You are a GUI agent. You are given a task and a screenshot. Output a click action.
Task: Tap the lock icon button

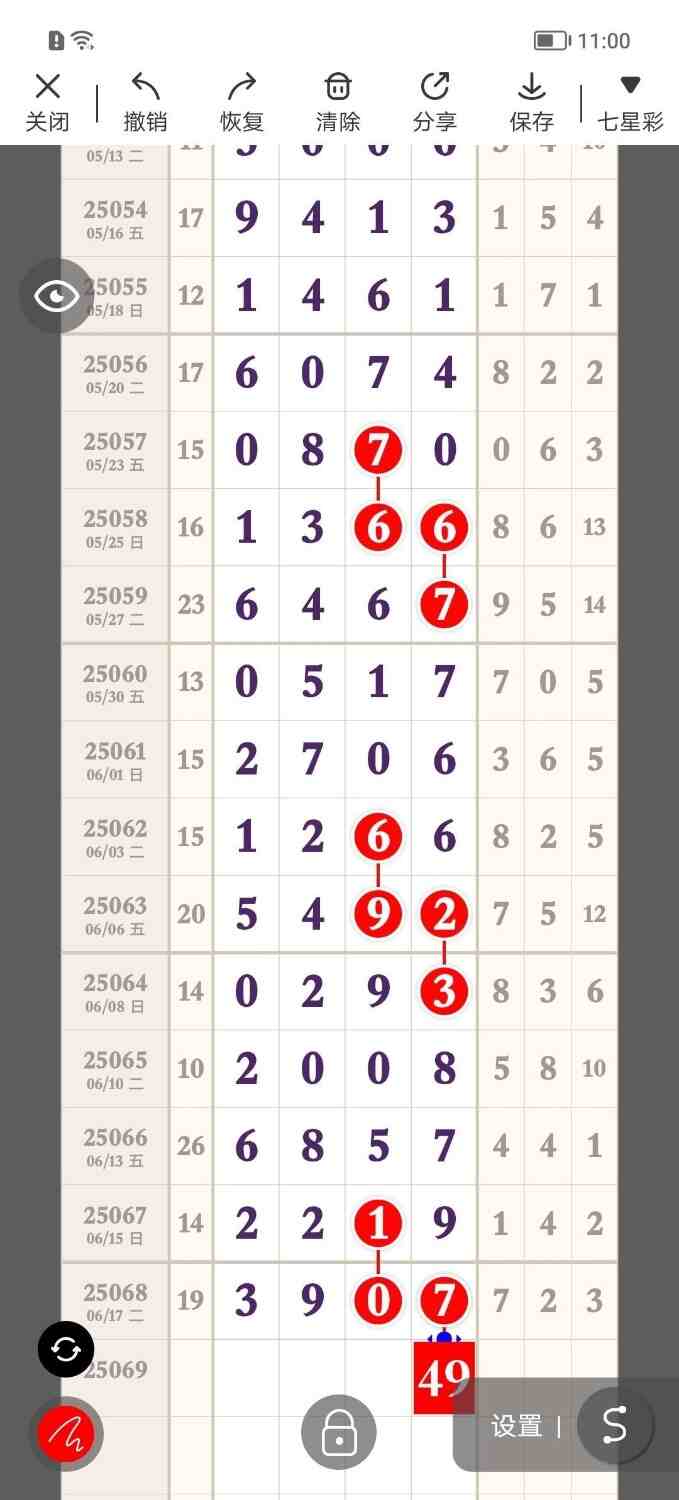339,1433
